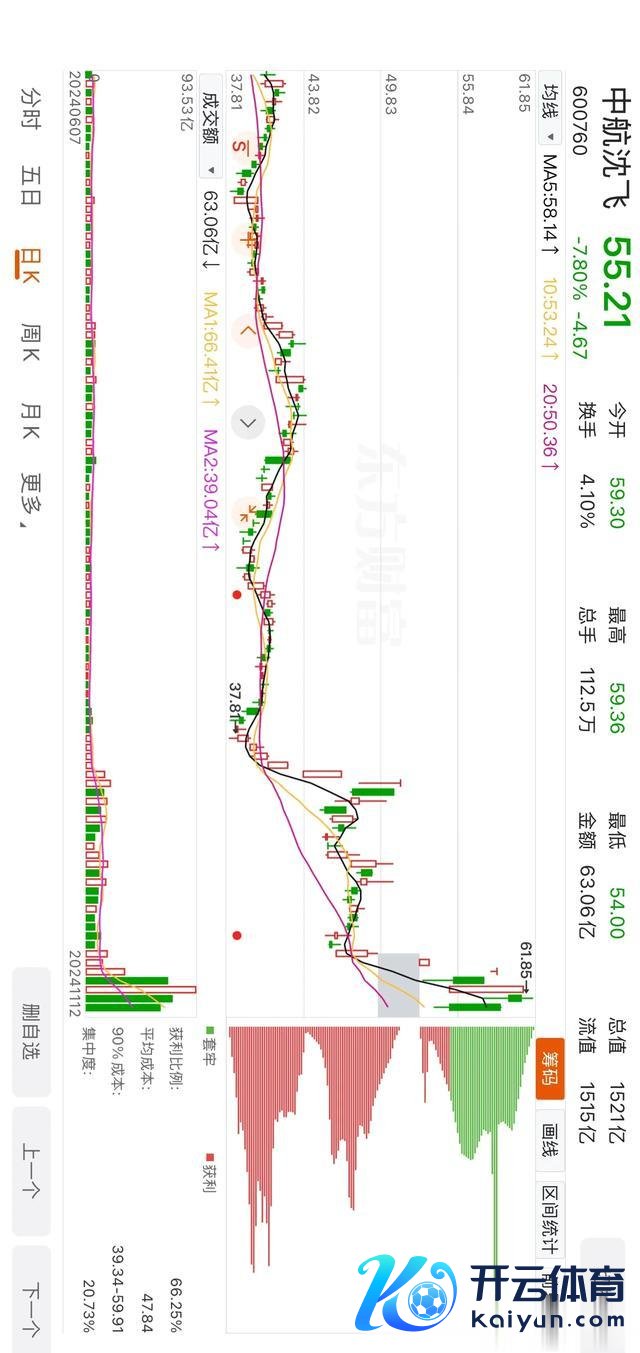Jump to next stock with 下一个
This screenshot has height=1353, width=640.
click(x=31, y=1305)
